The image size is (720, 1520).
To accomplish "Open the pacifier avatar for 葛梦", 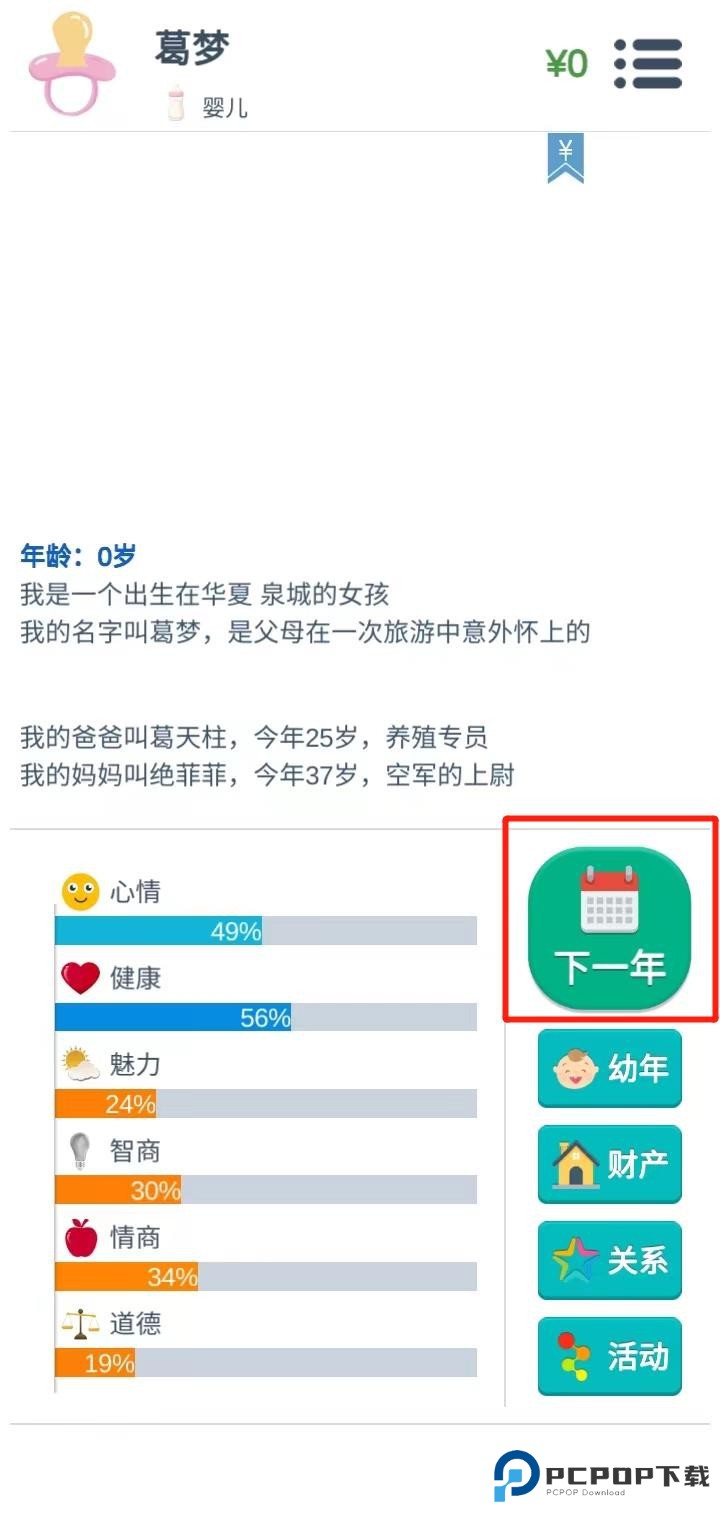I will 72,64.
